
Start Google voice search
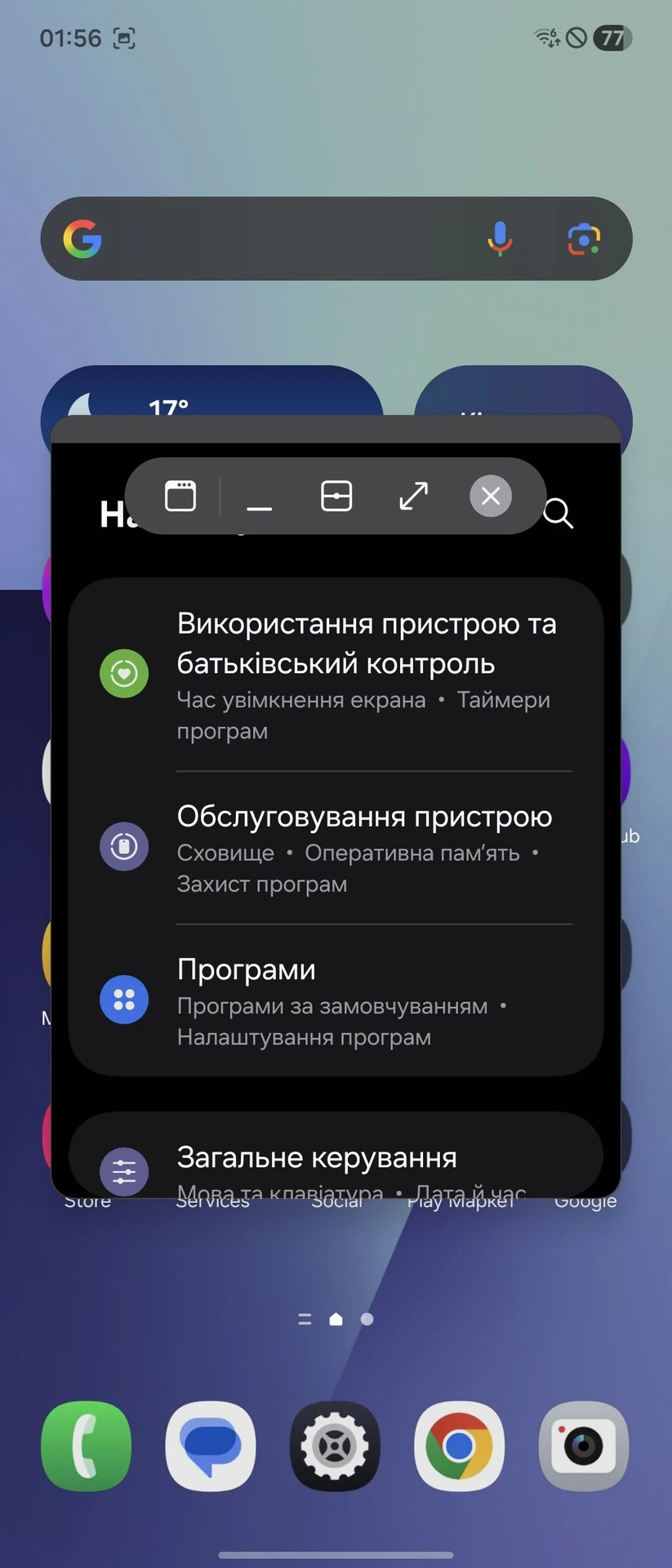coord(500,239)
